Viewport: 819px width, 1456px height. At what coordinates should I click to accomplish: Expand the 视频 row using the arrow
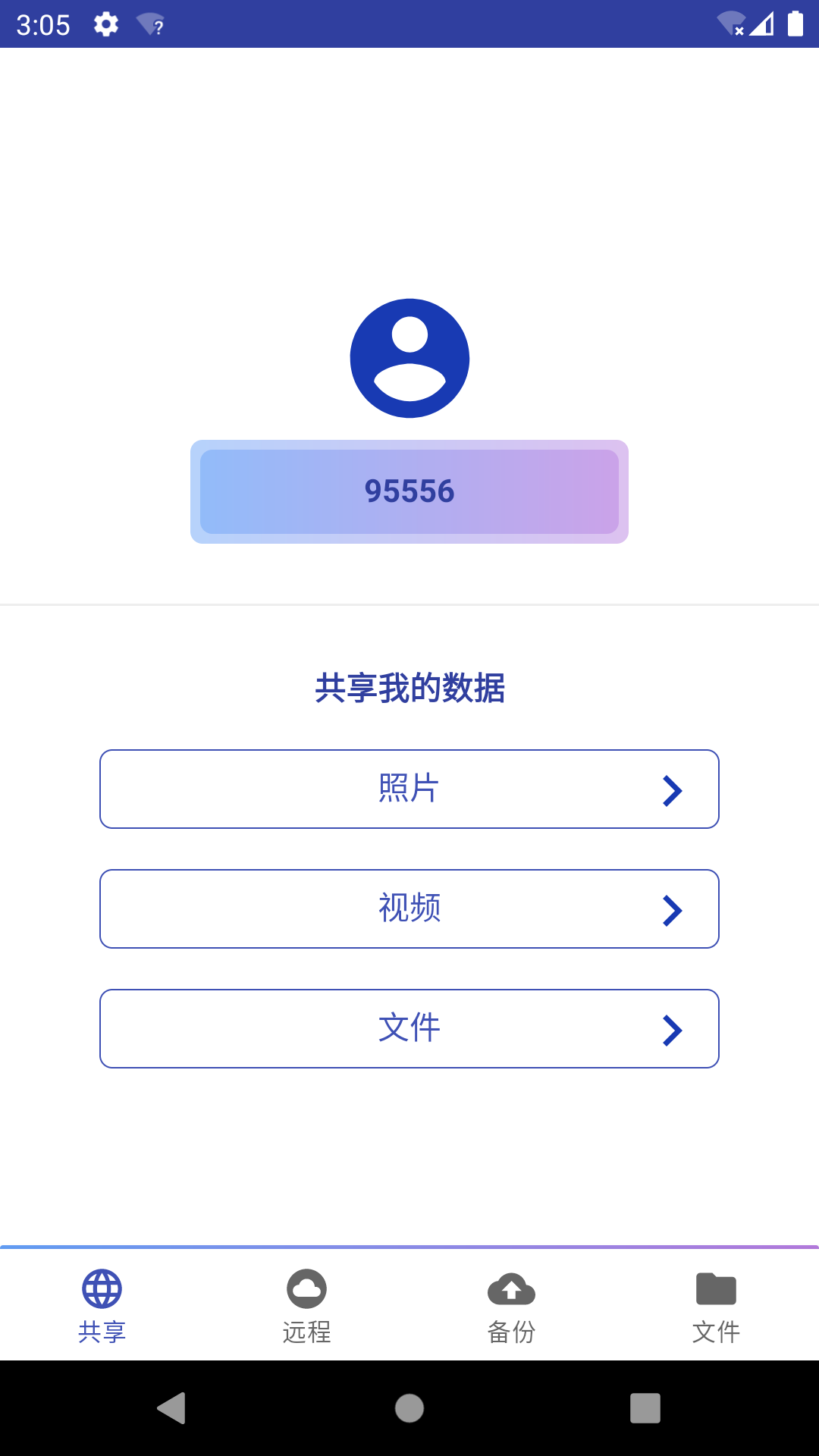[673, 909]
